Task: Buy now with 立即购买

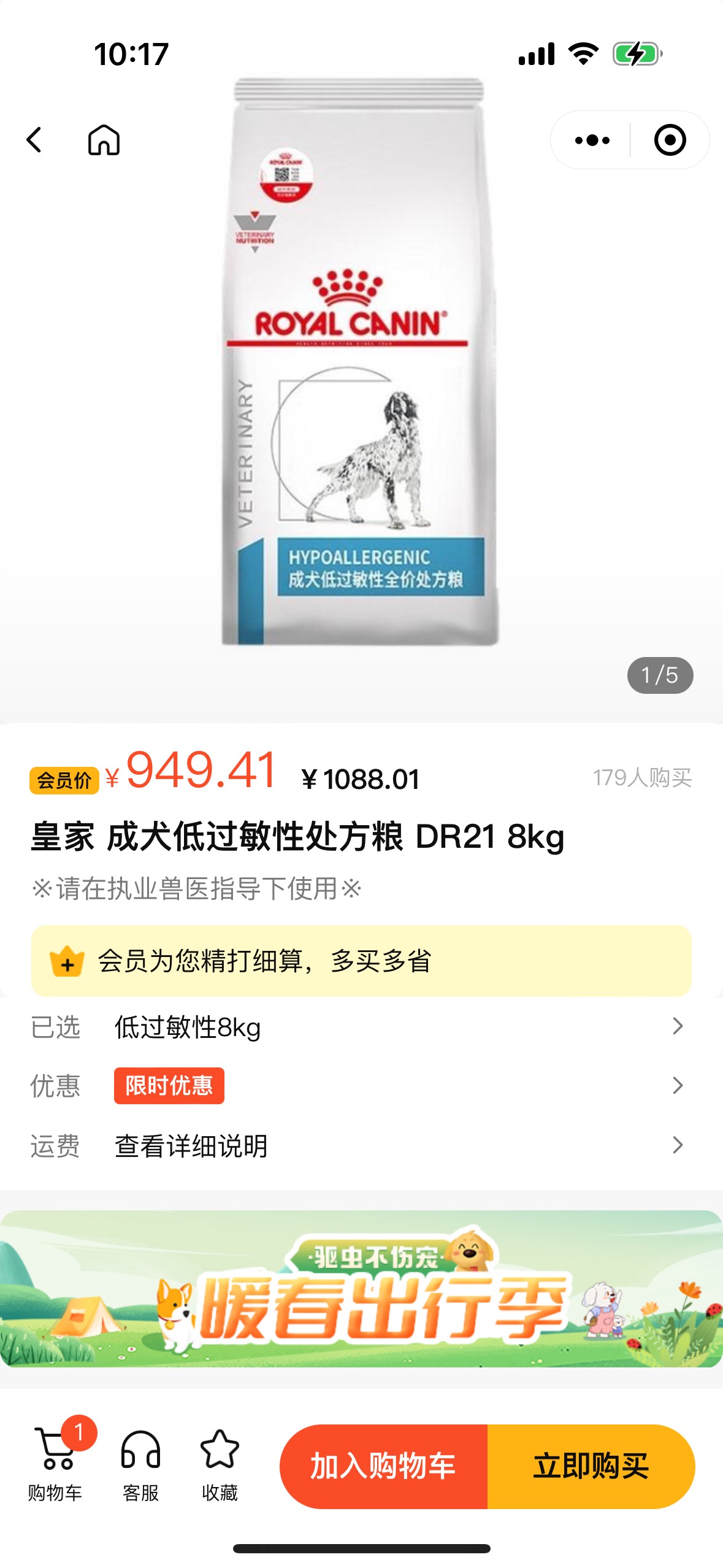Action: point(591,1466)
